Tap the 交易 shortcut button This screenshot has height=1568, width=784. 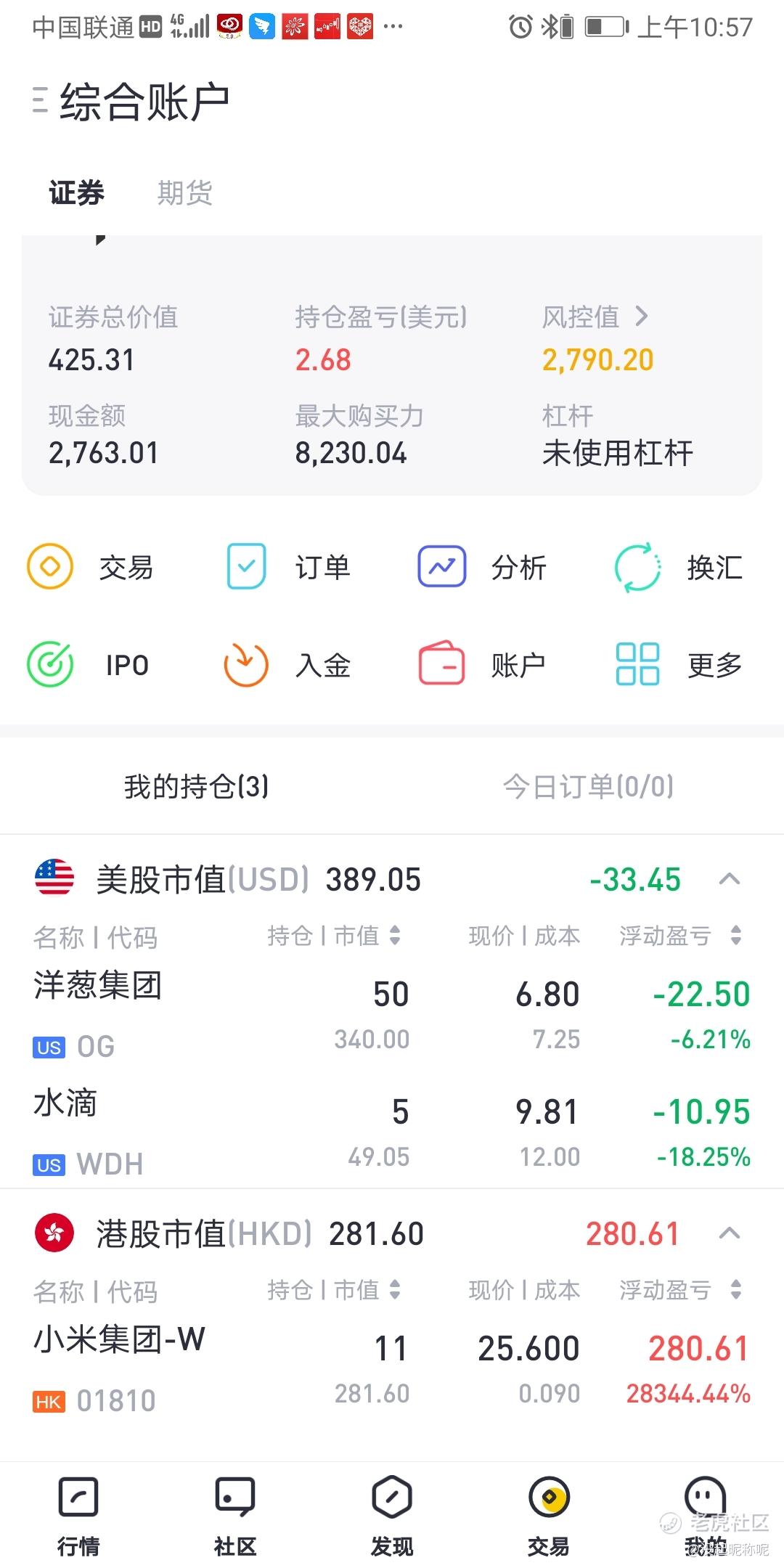point(91,567)
